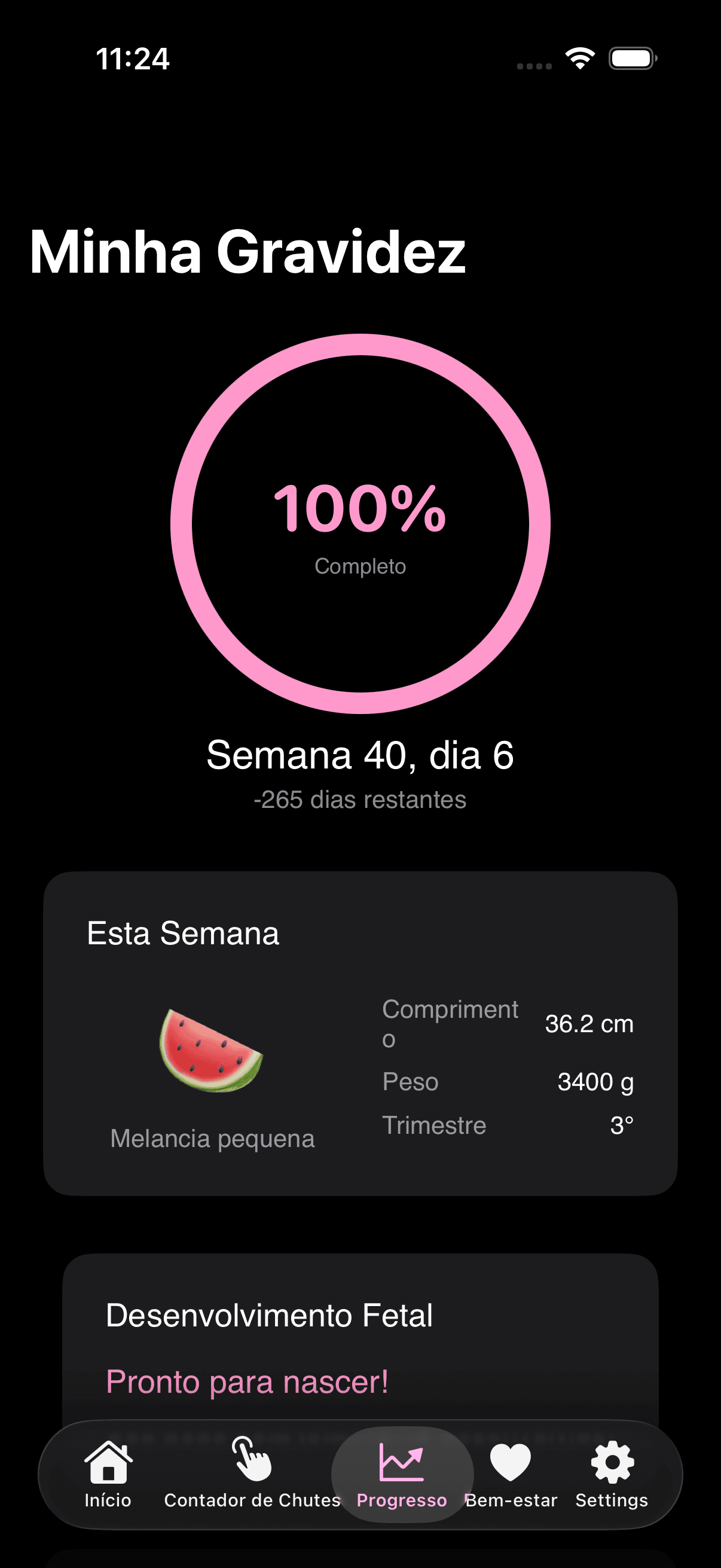Open the Contador de Chutes tab
Screen dimensions: 721x1568
coord(252,1474)
